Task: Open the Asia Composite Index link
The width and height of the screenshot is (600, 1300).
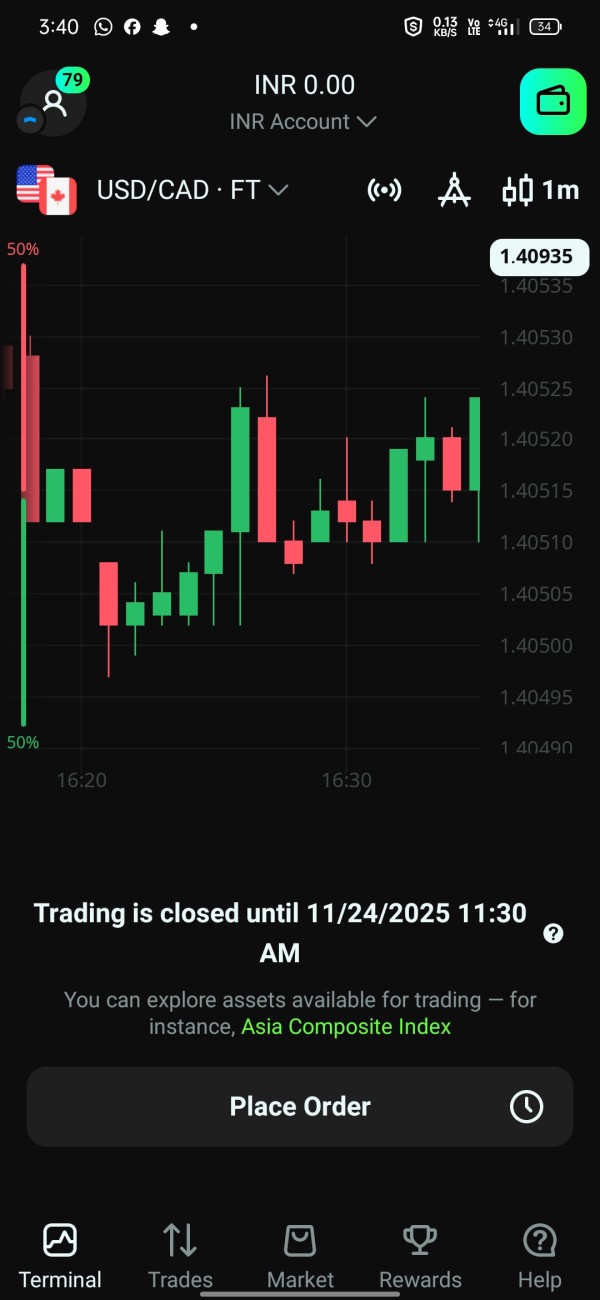Action: [x=346, y=1026]
